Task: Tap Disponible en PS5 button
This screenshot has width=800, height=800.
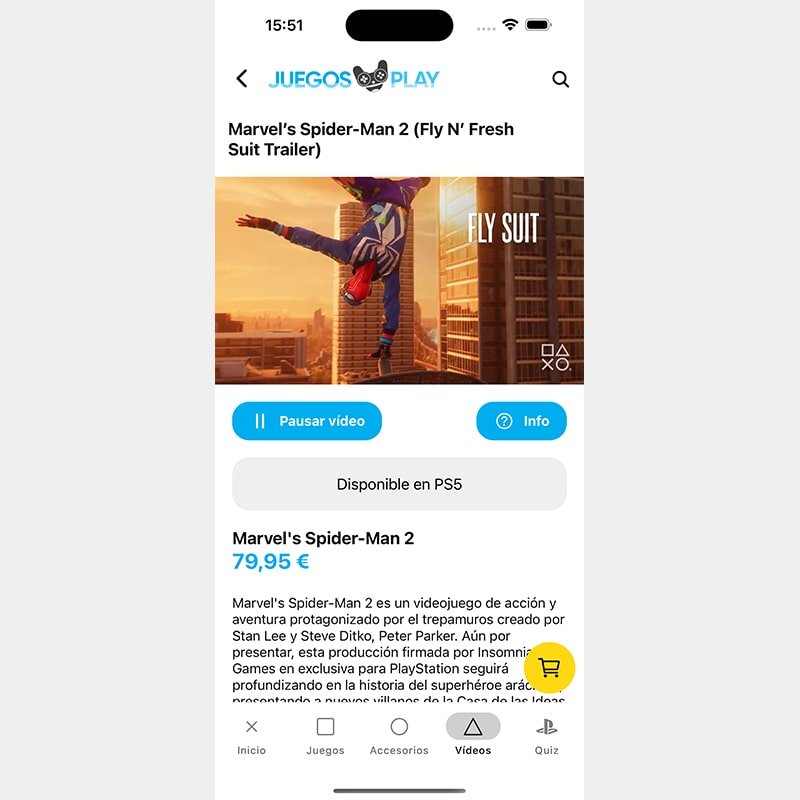Action: [399, 484]
